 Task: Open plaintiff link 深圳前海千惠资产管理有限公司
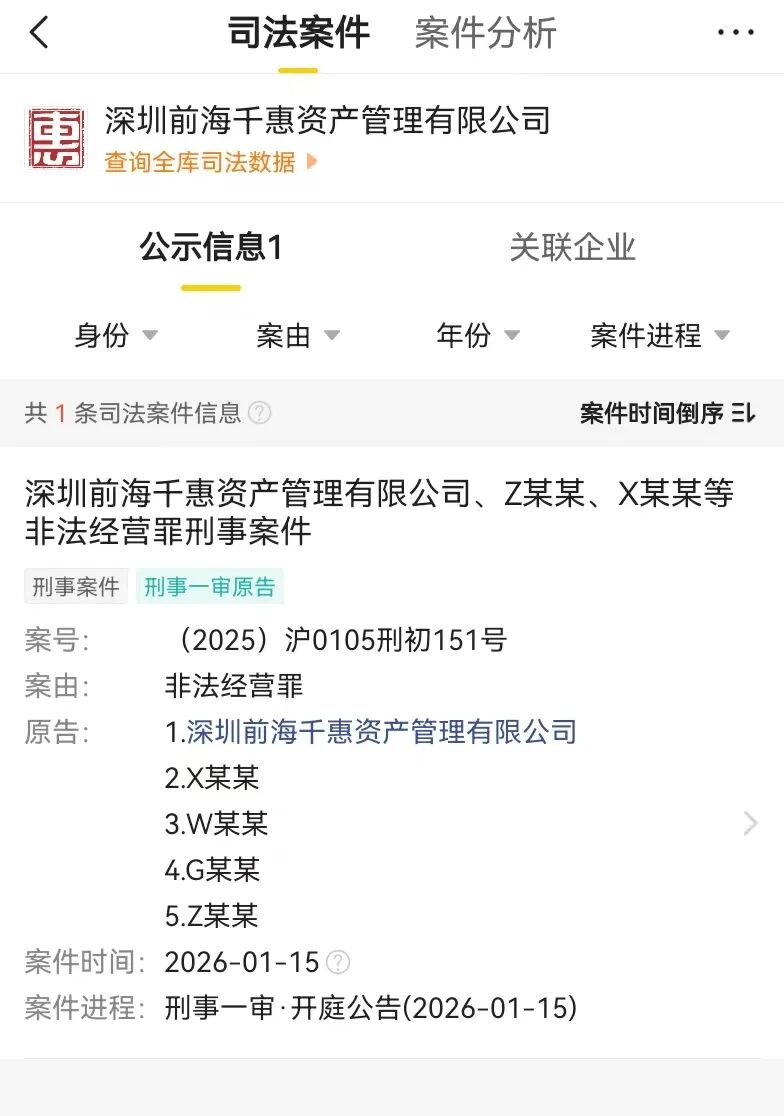pyautogui.click(x=382, y=731)
